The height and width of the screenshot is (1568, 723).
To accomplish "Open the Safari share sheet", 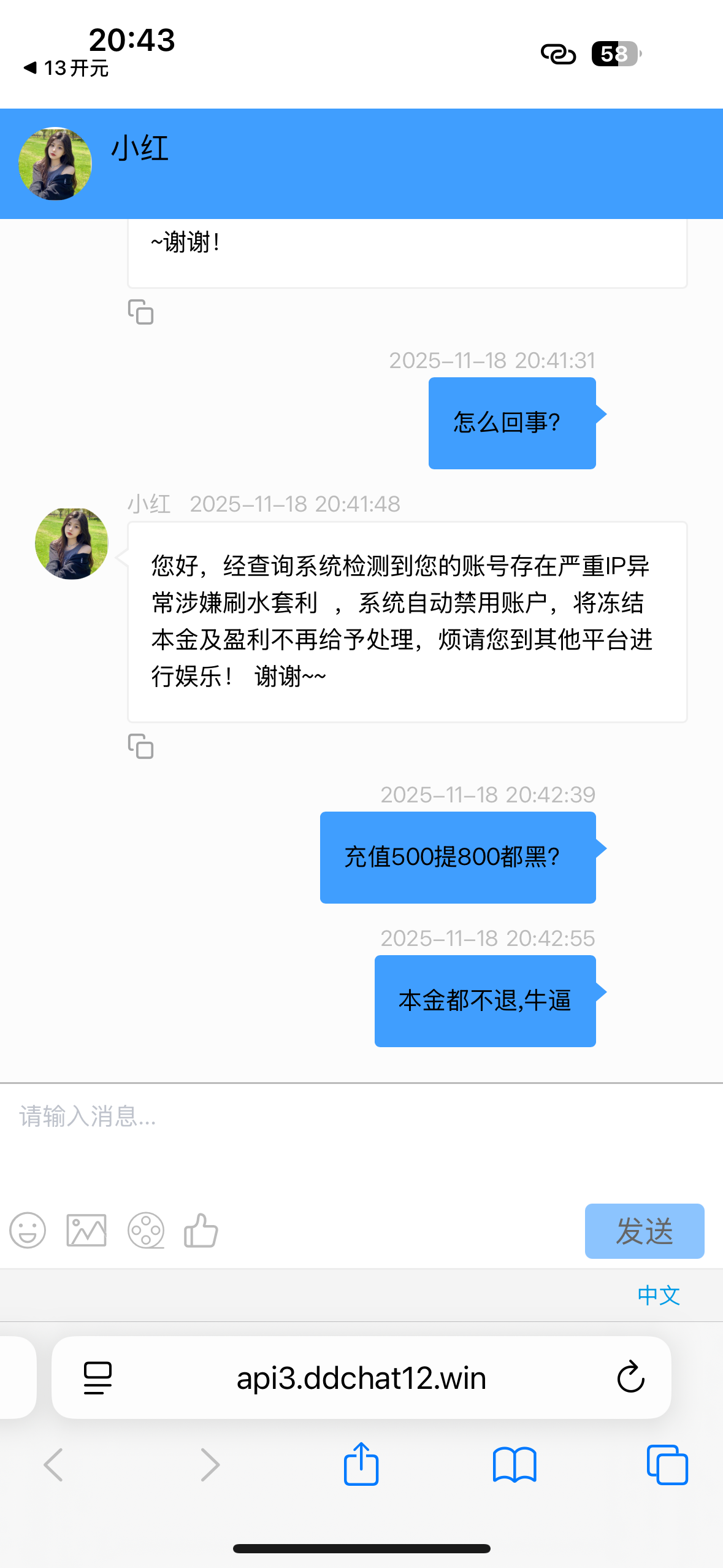I will tap(361, 1465).
